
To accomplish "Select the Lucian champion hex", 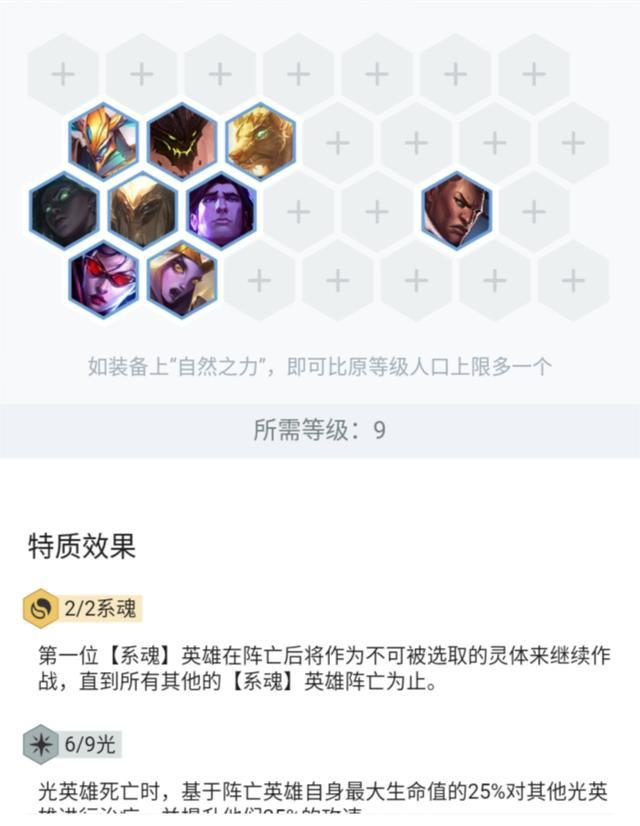I will [x=456, y=211].
